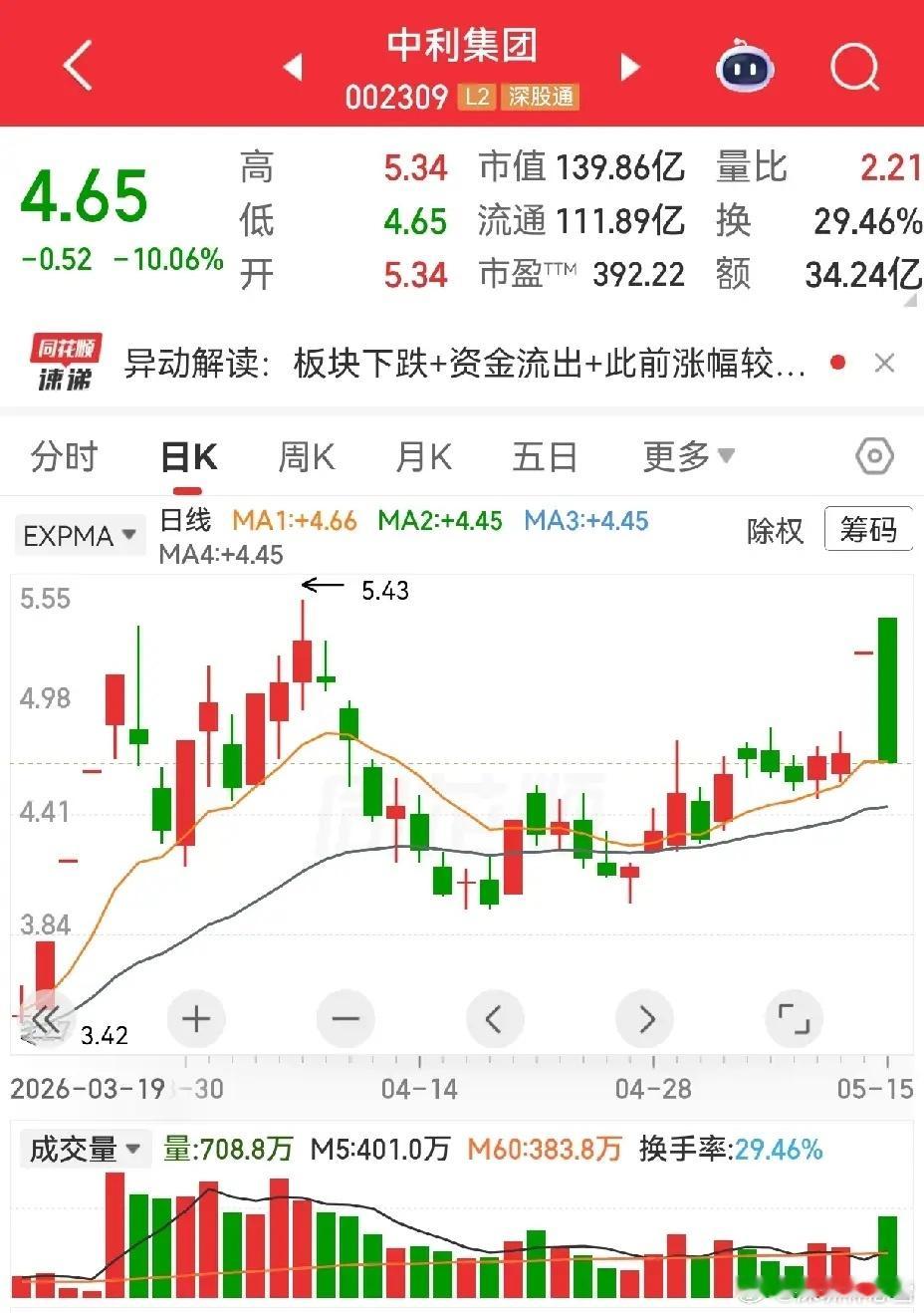Open the robot assistant icon

pyautogui.click(x=746, y=67)
